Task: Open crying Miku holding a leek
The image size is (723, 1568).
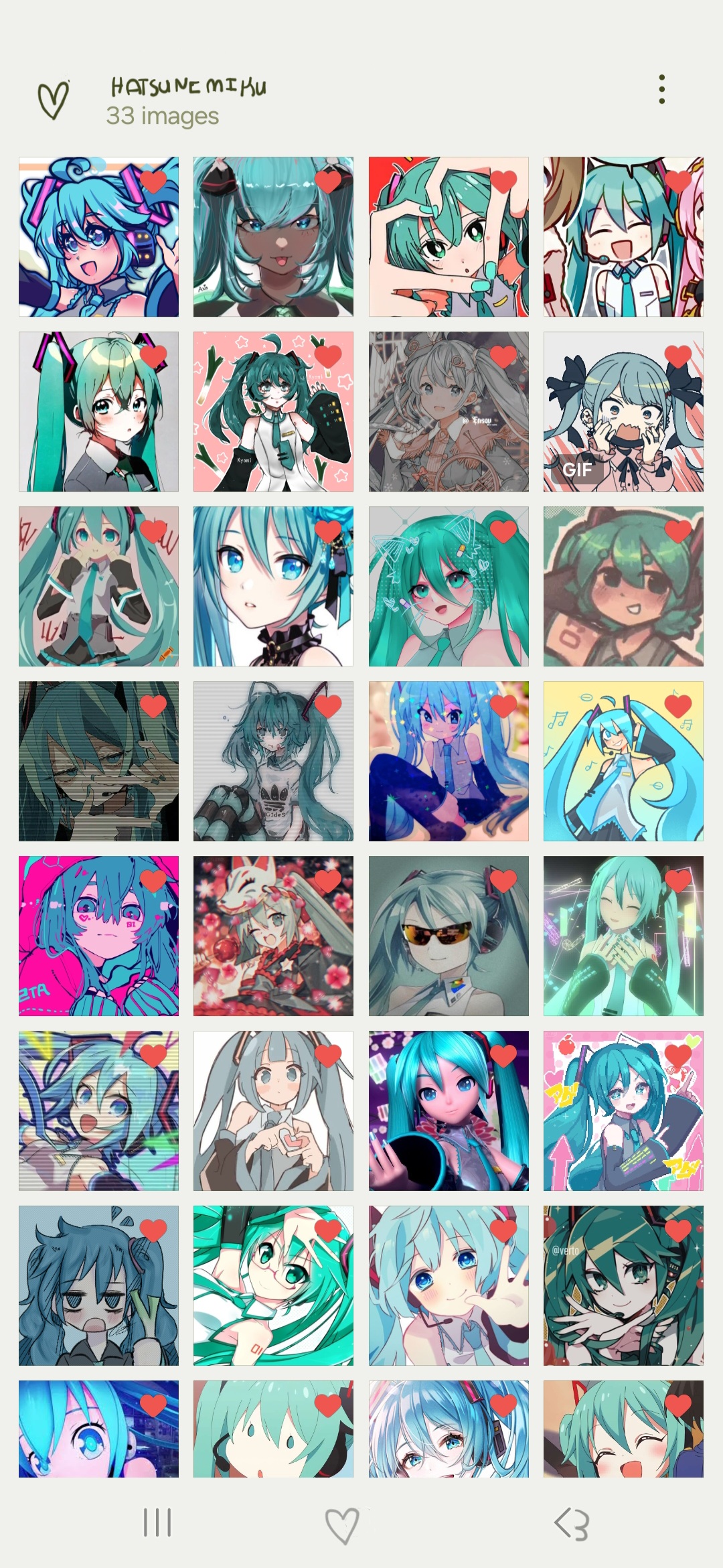Action: tap(98, 1285)
